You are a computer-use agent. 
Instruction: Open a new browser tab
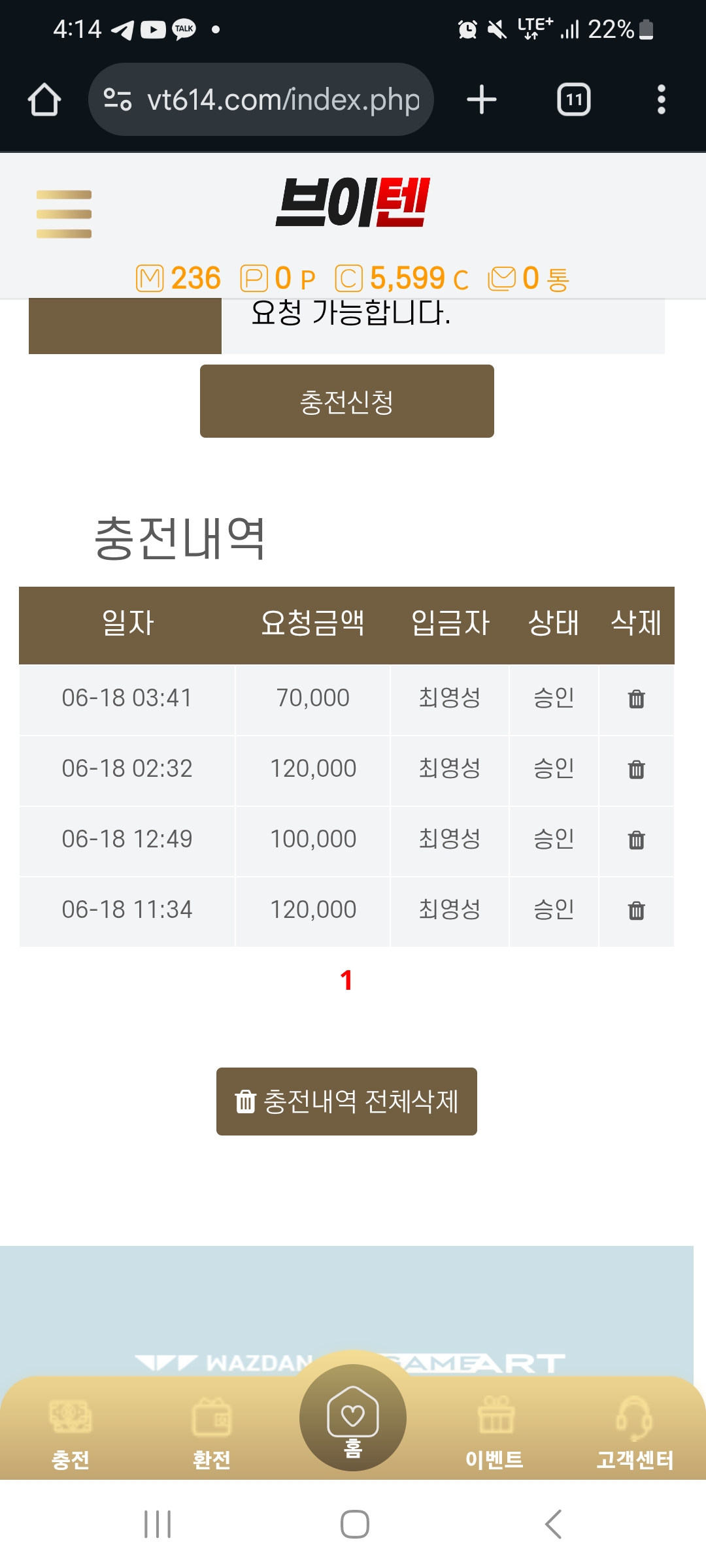[482, 100]
